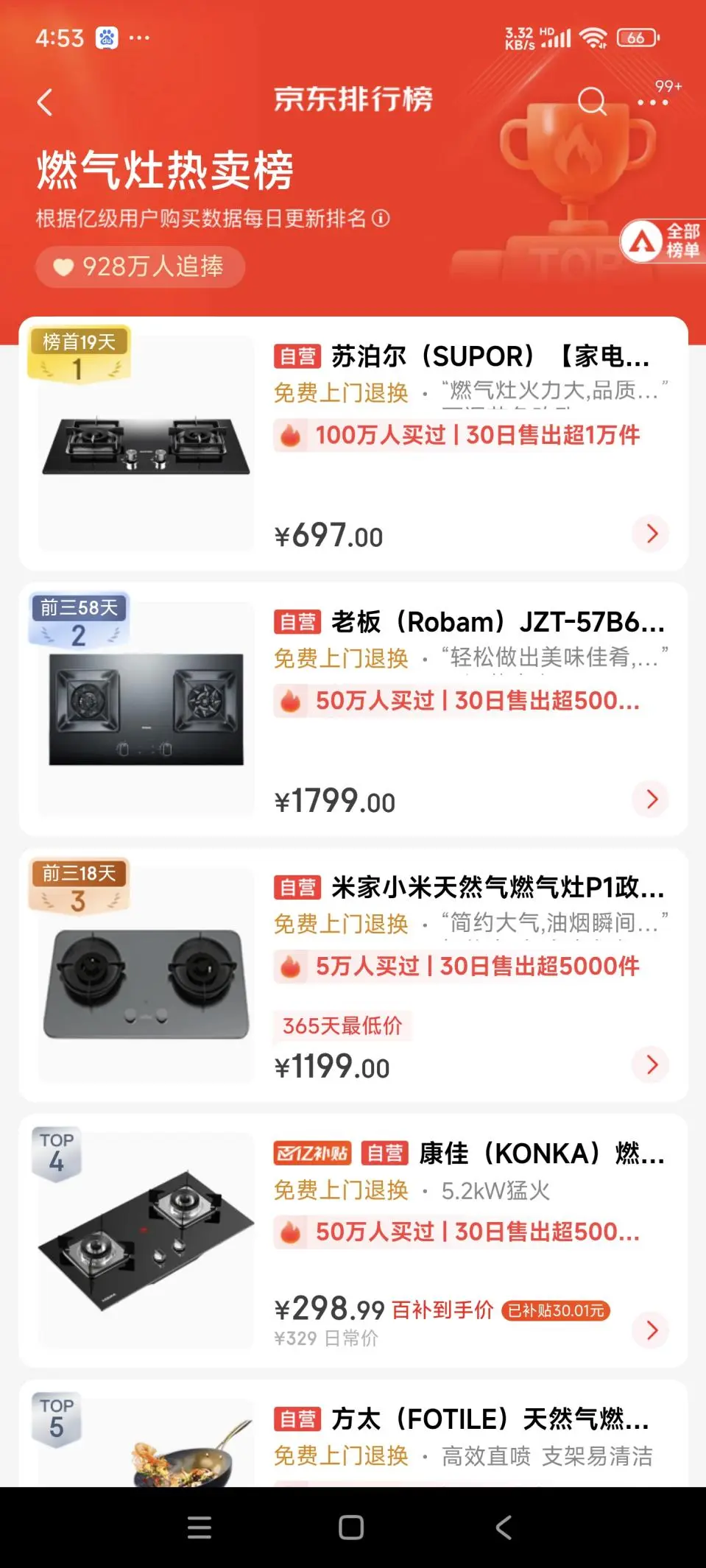Tap the back arrow at top left
The height and width of the screenshot is (1568, 706).
point(46,101)
